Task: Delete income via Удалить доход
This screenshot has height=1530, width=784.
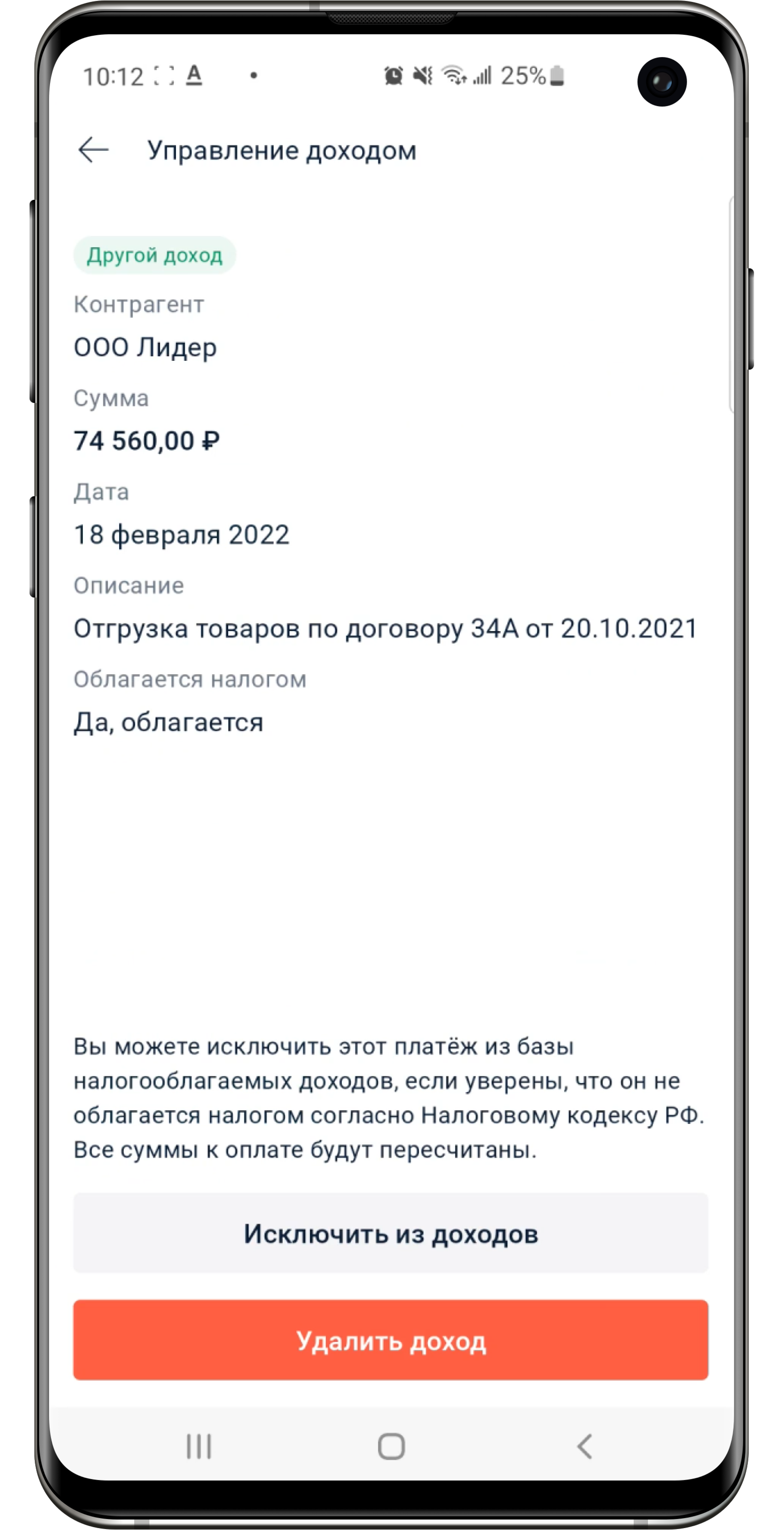Action: coord(391,1341)
